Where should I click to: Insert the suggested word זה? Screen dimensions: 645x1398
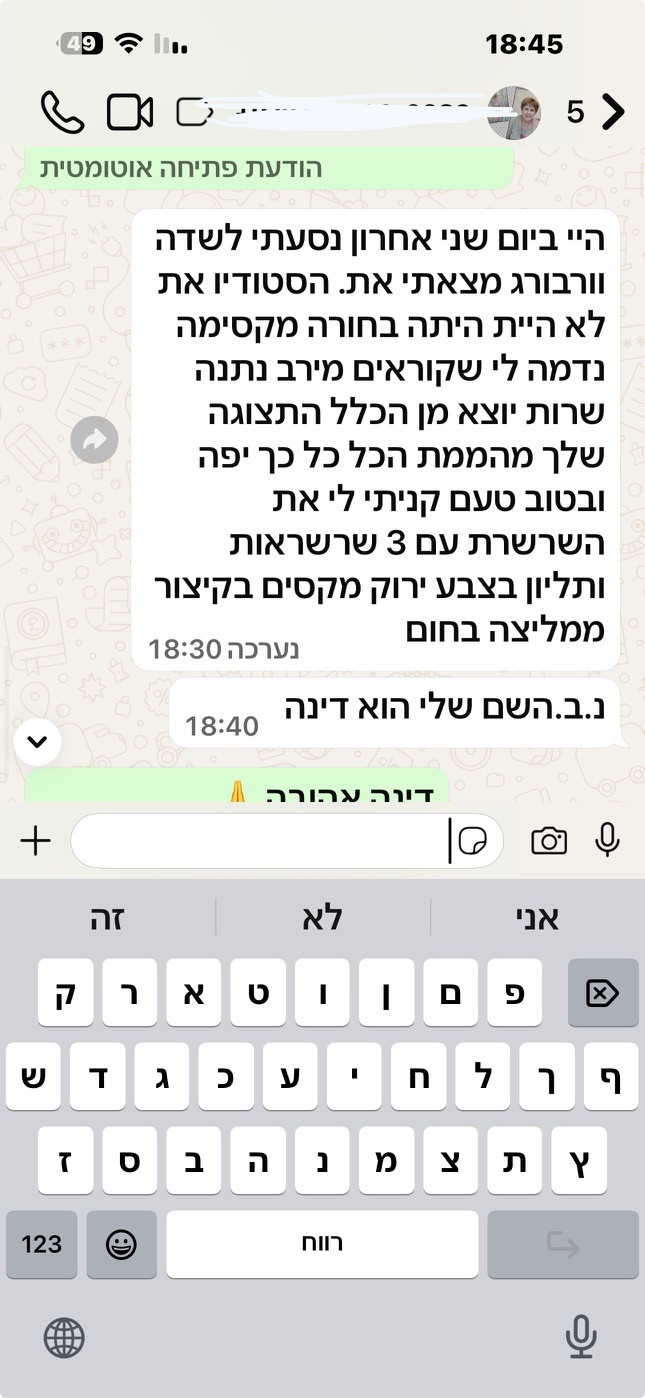(108, 918)
